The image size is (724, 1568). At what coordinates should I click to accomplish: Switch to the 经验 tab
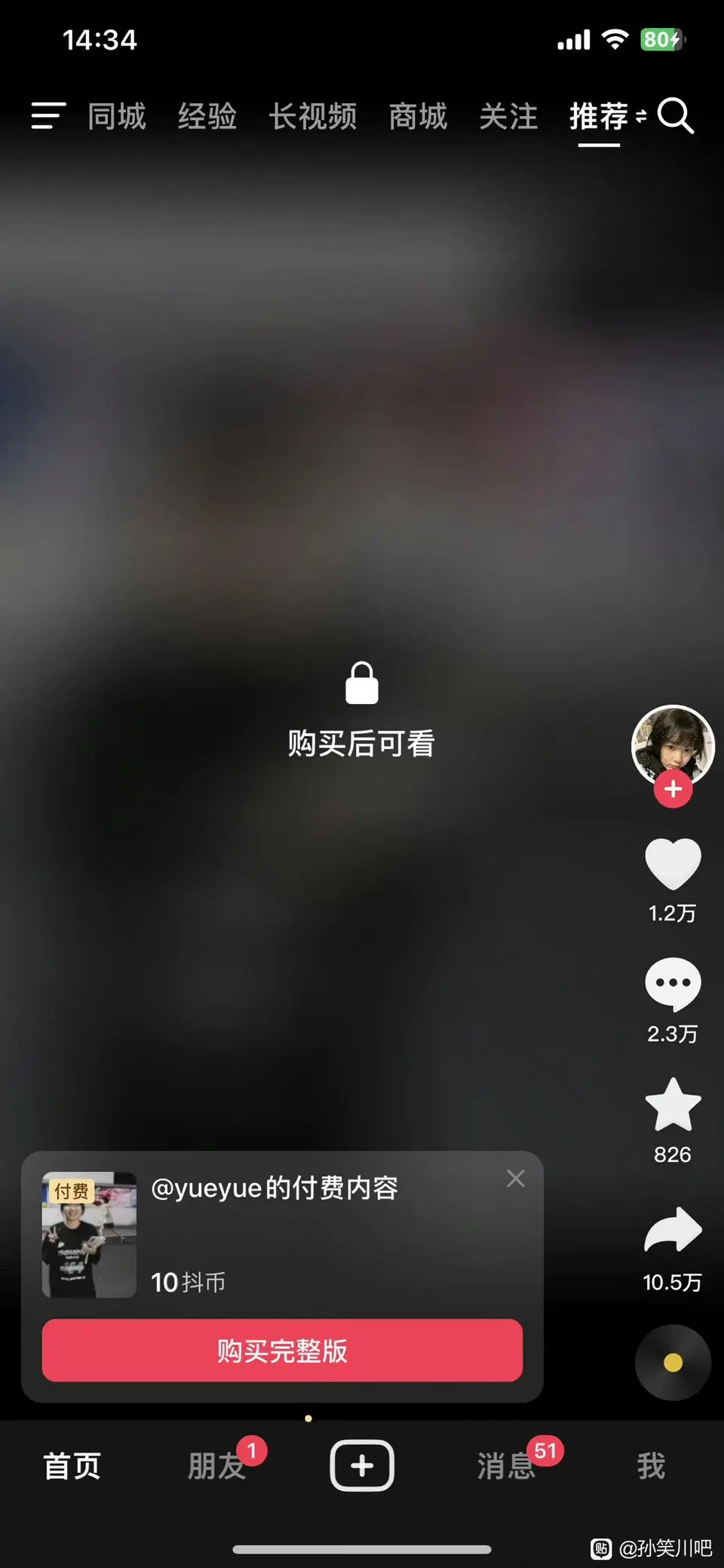(207, 116)
